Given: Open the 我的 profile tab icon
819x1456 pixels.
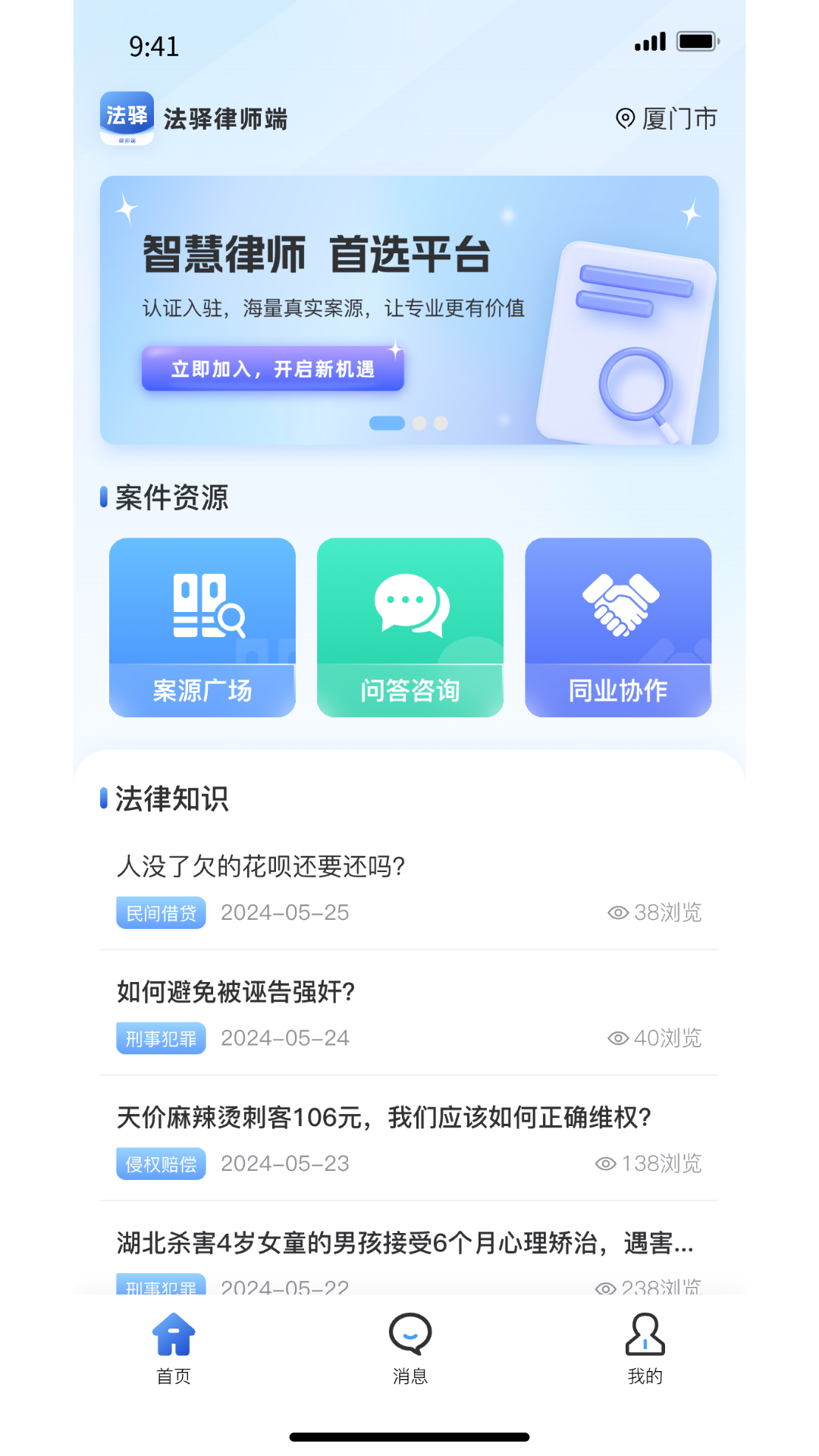Looking at the screenshot, I should (x=644, y=1338).
